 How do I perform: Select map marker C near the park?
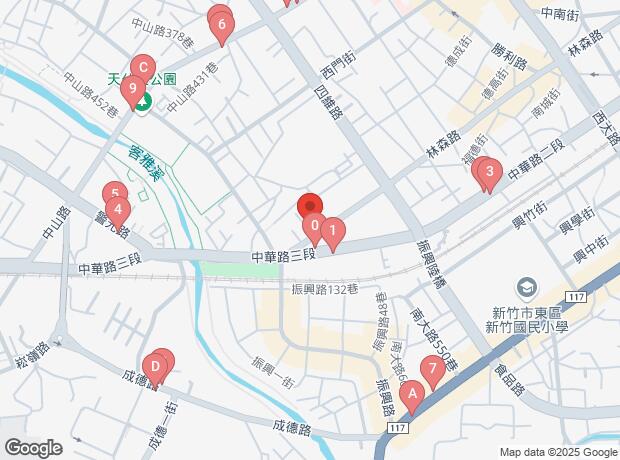click(143, 70)
